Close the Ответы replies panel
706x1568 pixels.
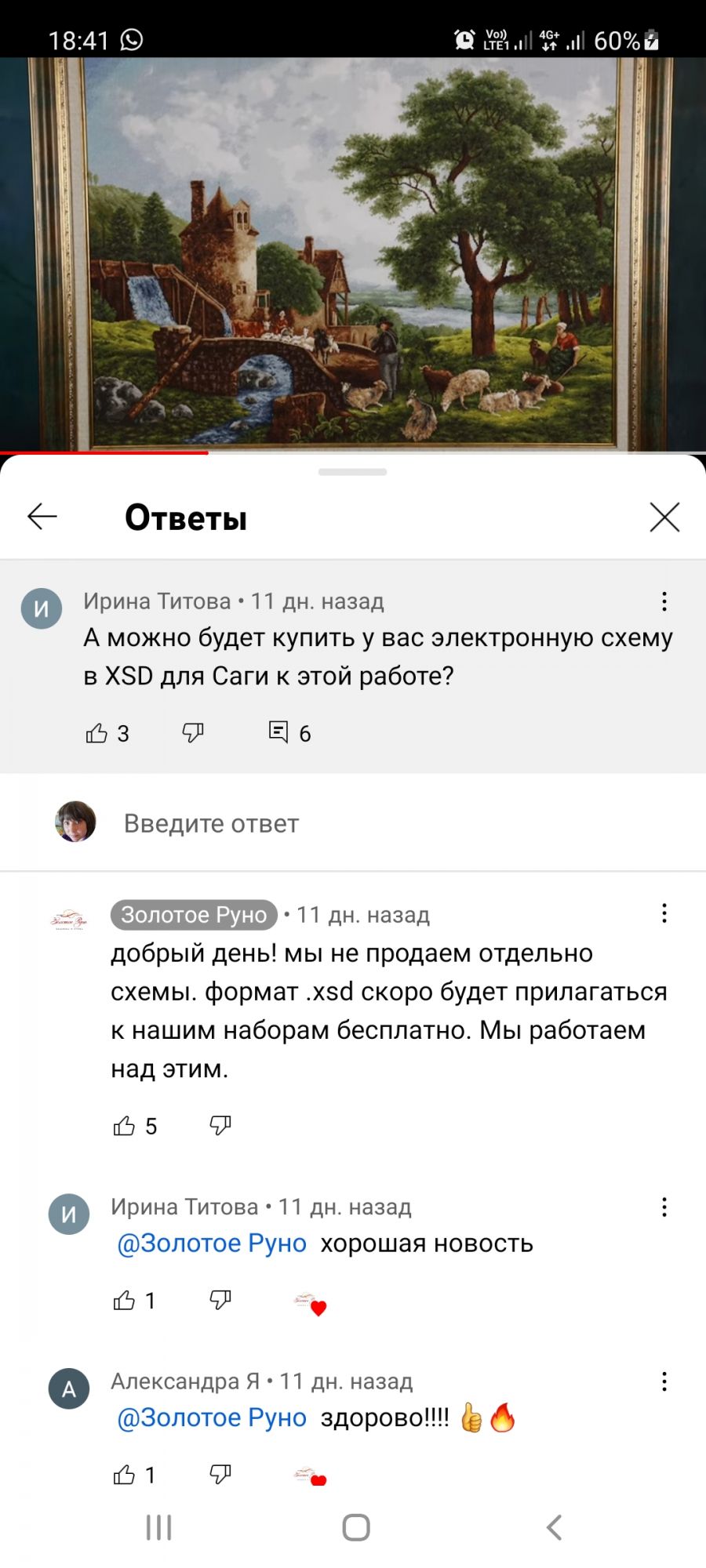pyautogui.click(x=664, y=517)
